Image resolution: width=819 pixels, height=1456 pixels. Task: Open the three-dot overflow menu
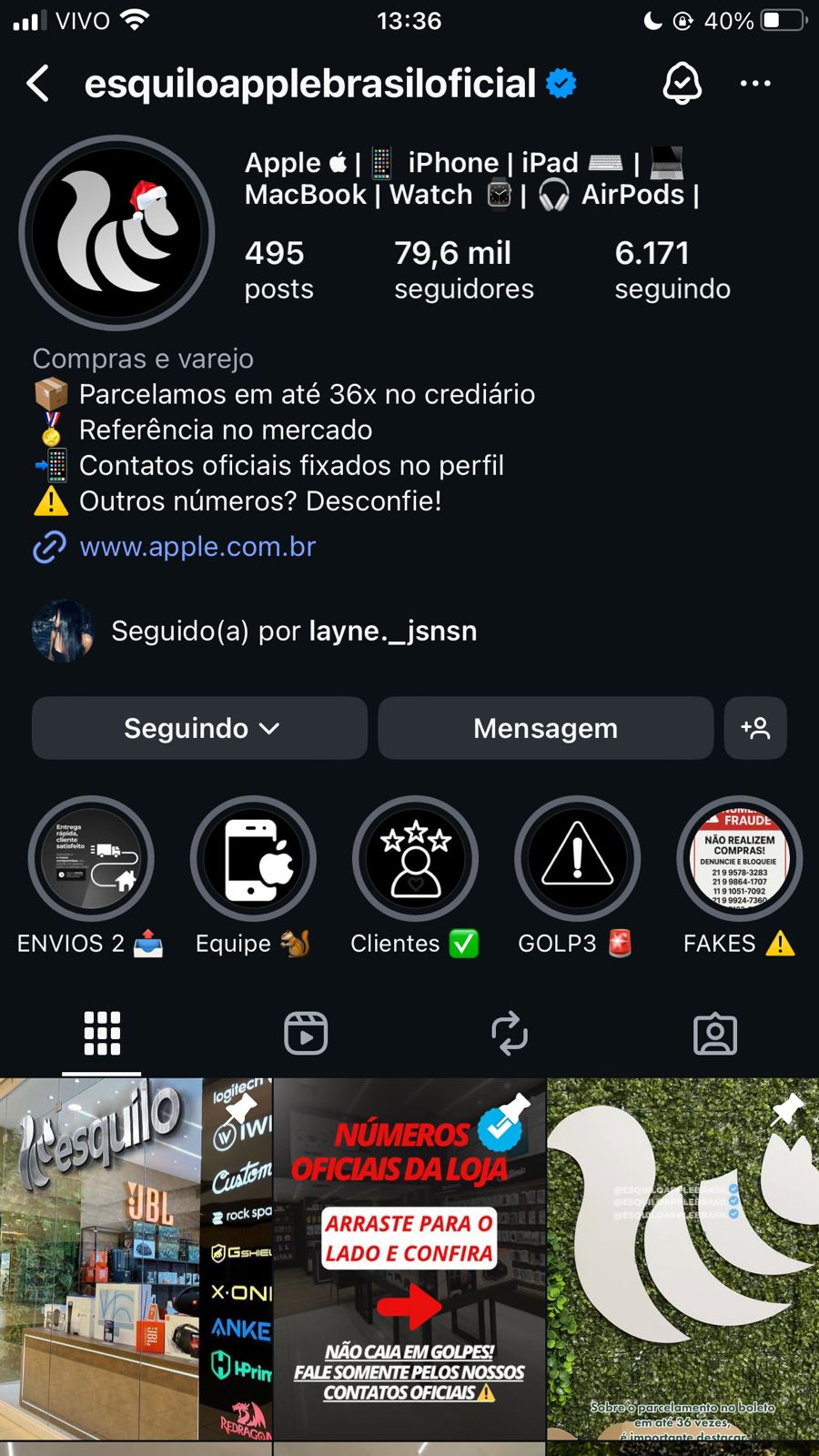tap(755, 84)
